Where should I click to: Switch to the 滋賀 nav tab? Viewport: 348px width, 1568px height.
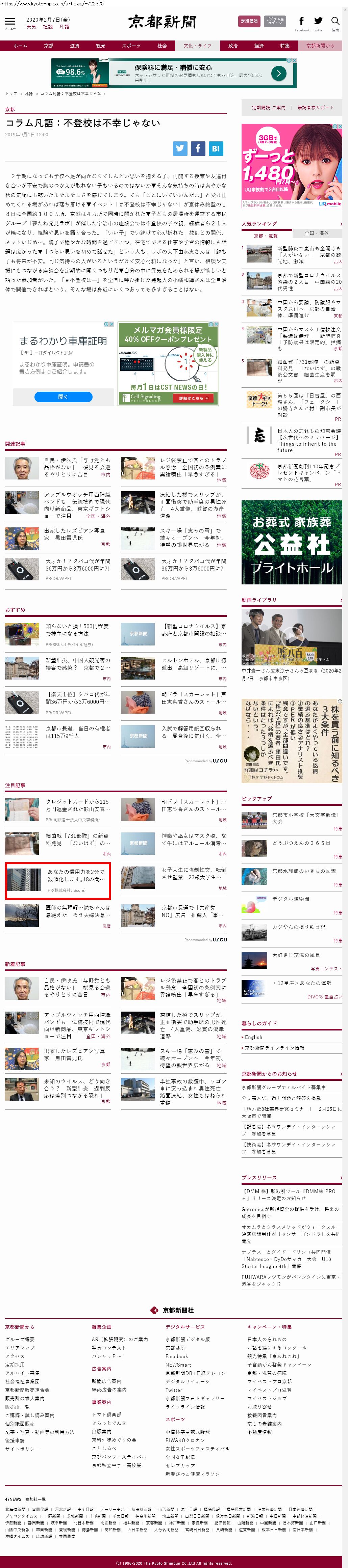tap(74, 46)
